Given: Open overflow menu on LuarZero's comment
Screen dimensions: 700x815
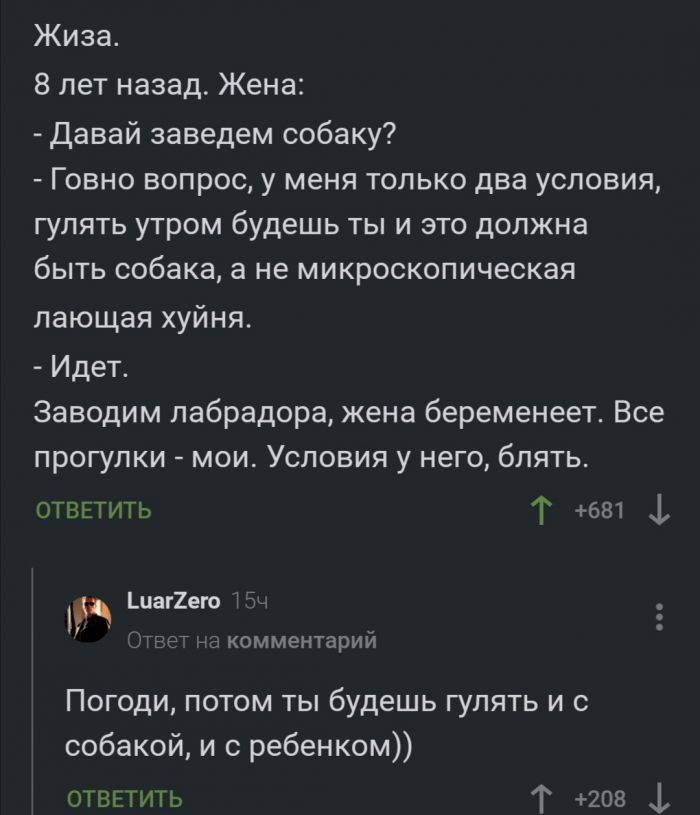Looking at the screenshot, I should 657,617.
